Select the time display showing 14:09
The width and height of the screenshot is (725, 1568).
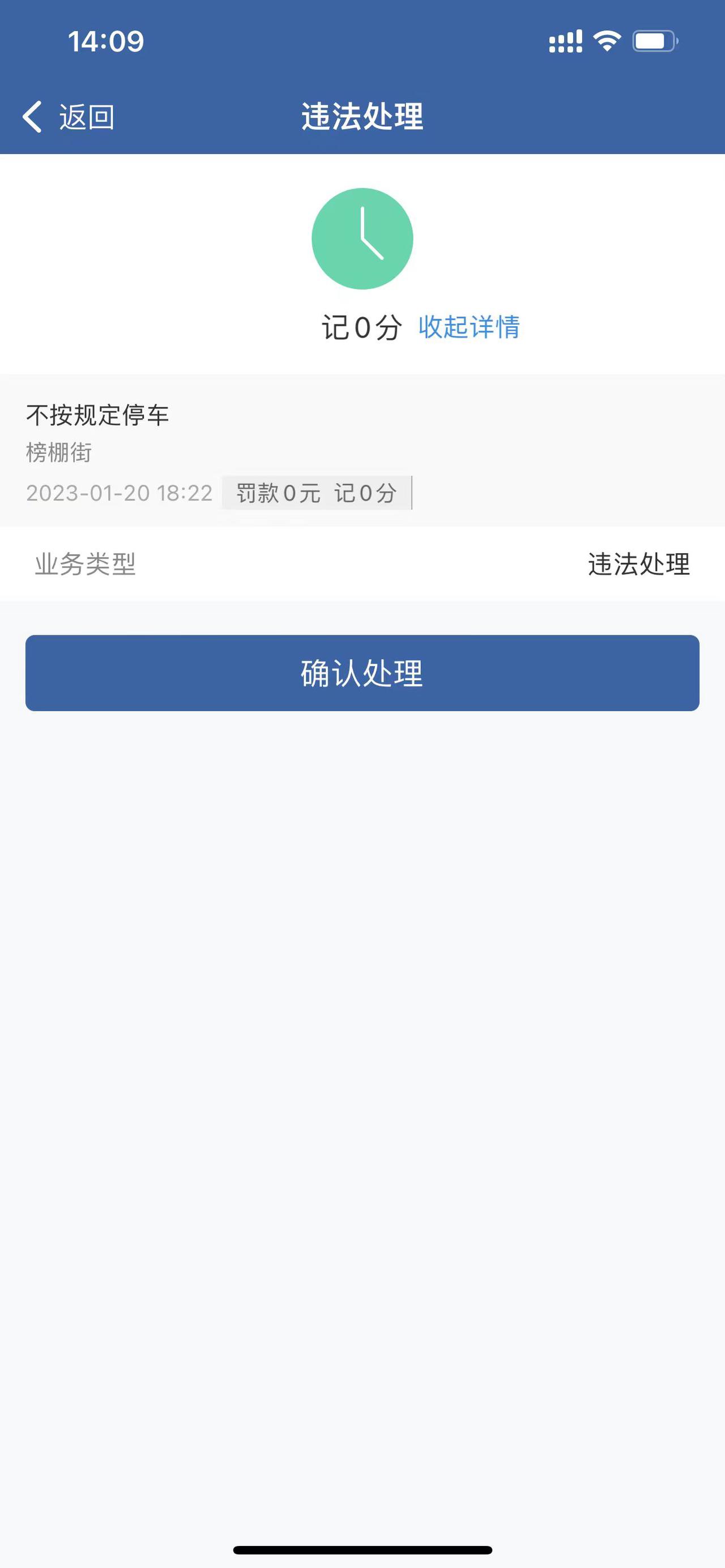[105, 40]
